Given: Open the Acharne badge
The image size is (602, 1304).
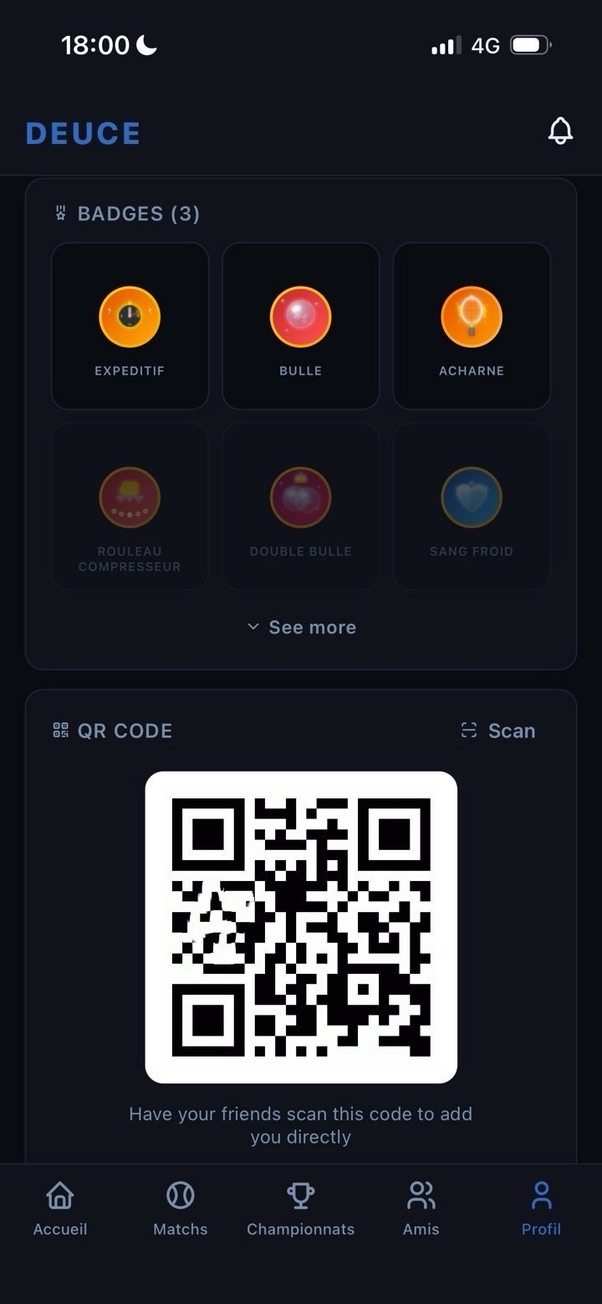Looking at the screenshot, I should point(472,326).
